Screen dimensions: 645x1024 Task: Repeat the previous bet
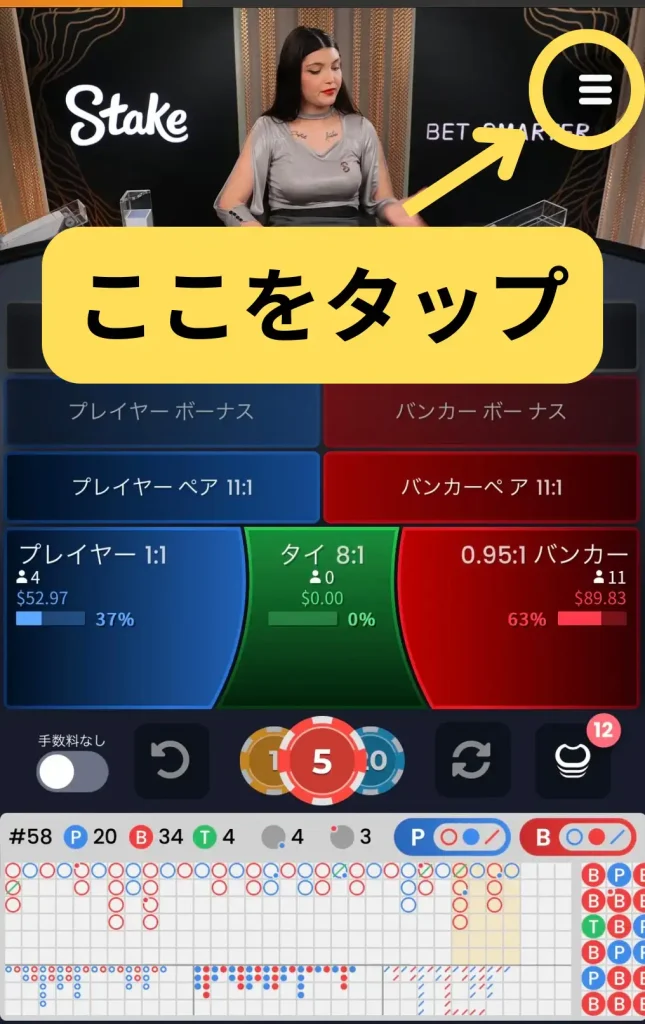[x=472, y=761]
